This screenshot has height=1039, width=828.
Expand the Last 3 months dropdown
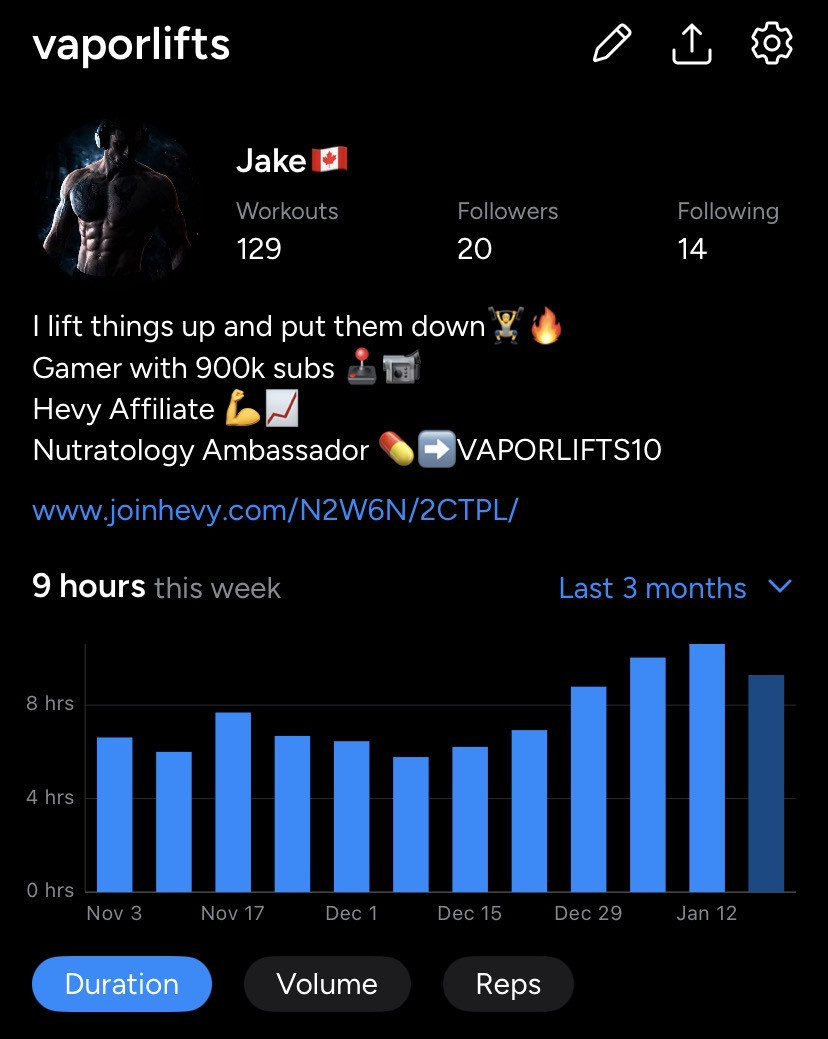pyautogui.click(x=675, y=588)
